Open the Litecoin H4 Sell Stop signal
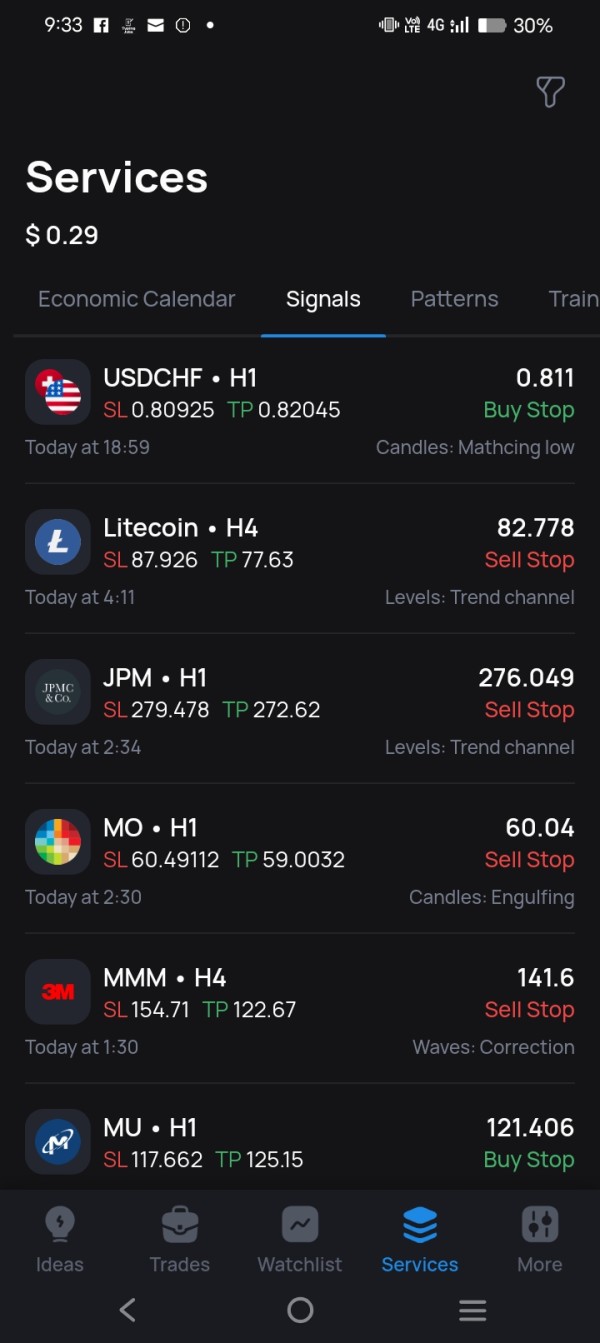The width and height of the screenshot is (600, 1343). pos(300,560)
